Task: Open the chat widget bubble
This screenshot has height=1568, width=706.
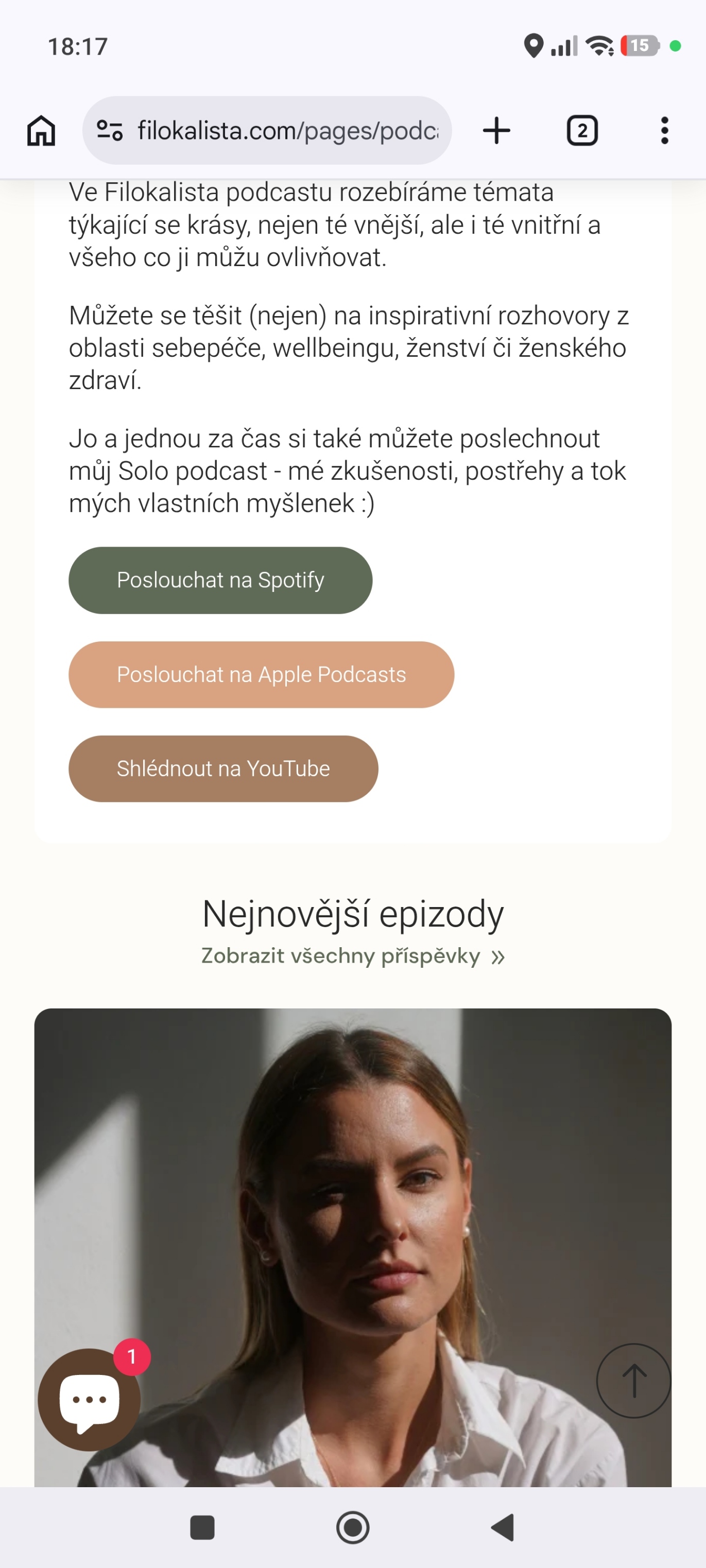Action: tap(89, 1399)
